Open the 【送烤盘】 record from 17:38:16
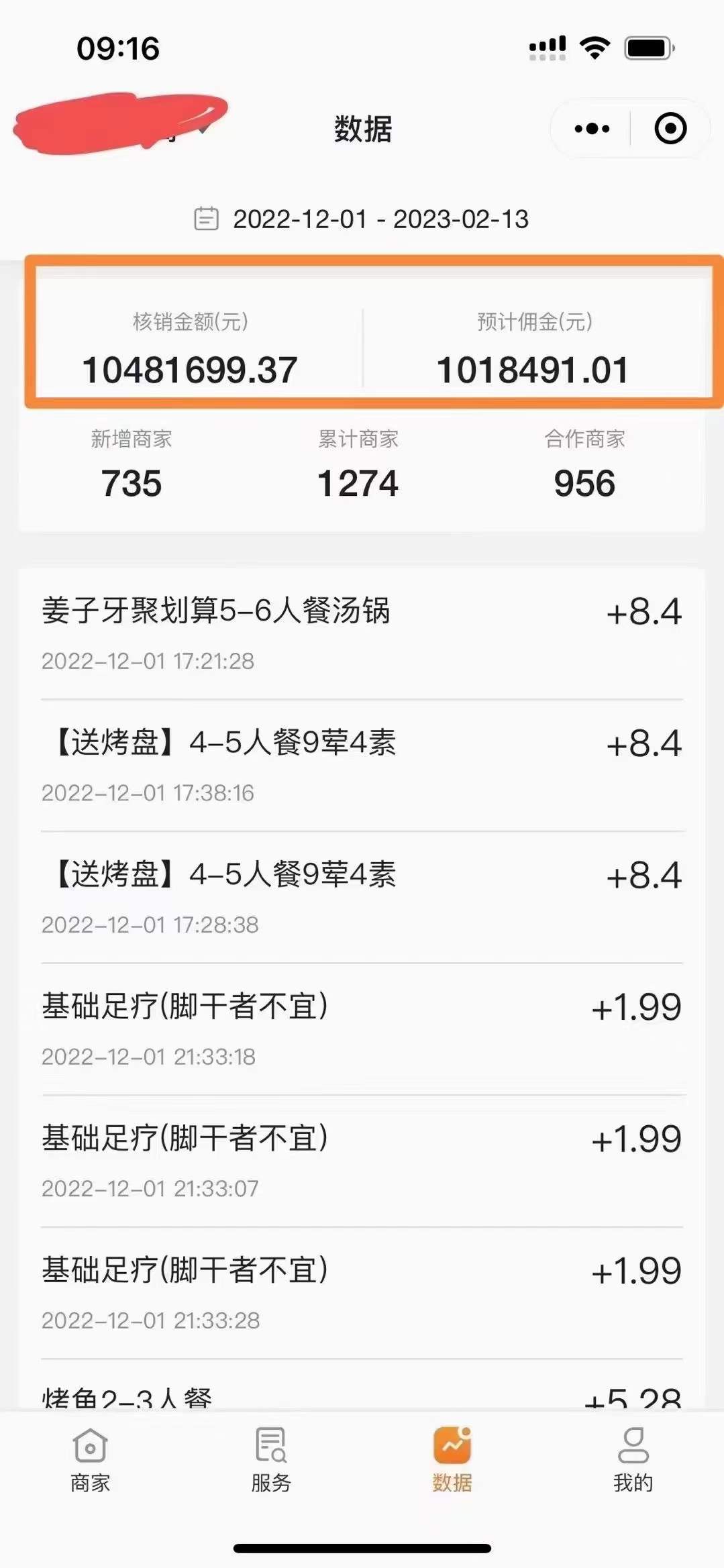 [362, 766]
